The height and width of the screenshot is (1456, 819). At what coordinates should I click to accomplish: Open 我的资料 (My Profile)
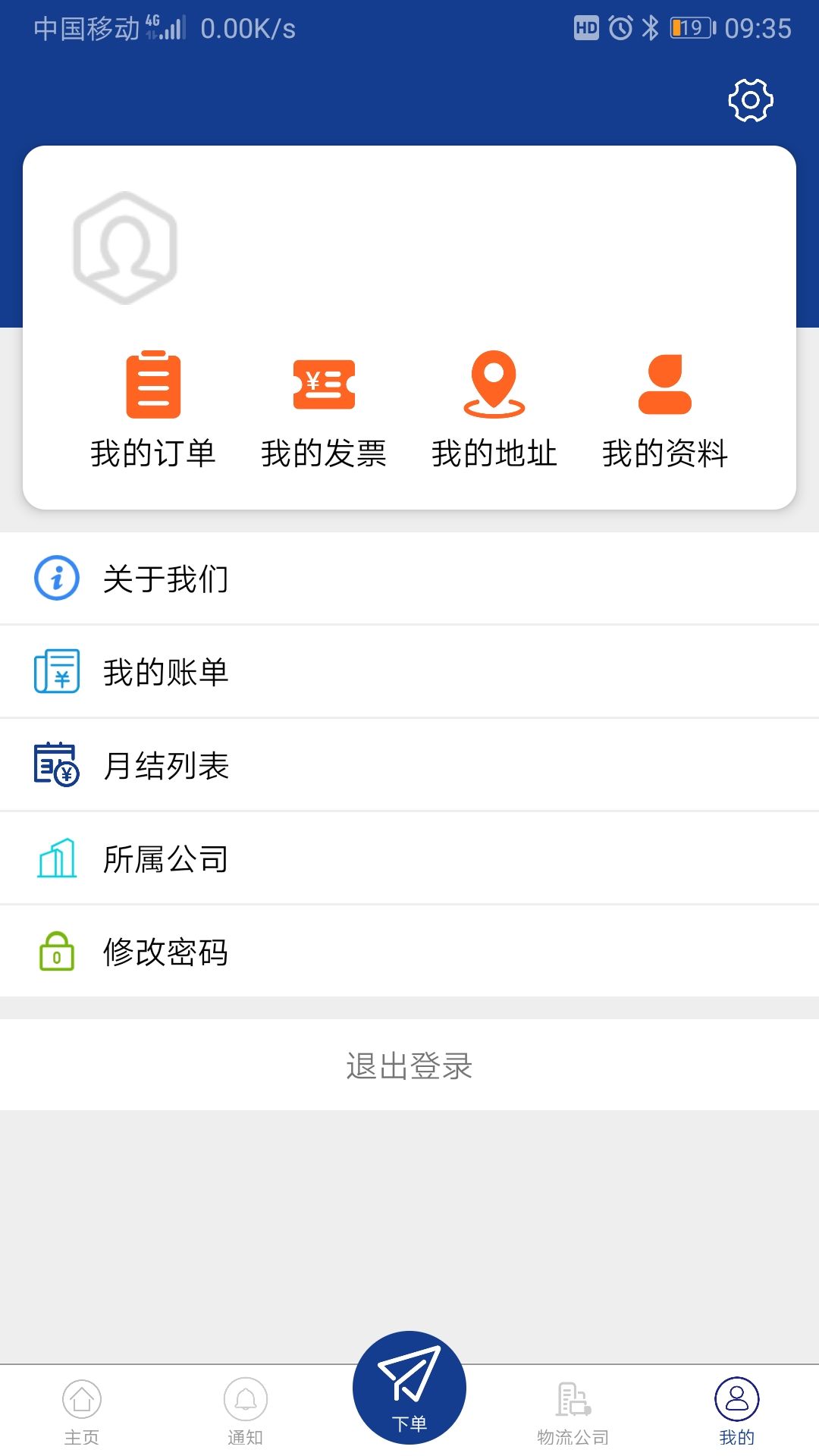[665, 409]
